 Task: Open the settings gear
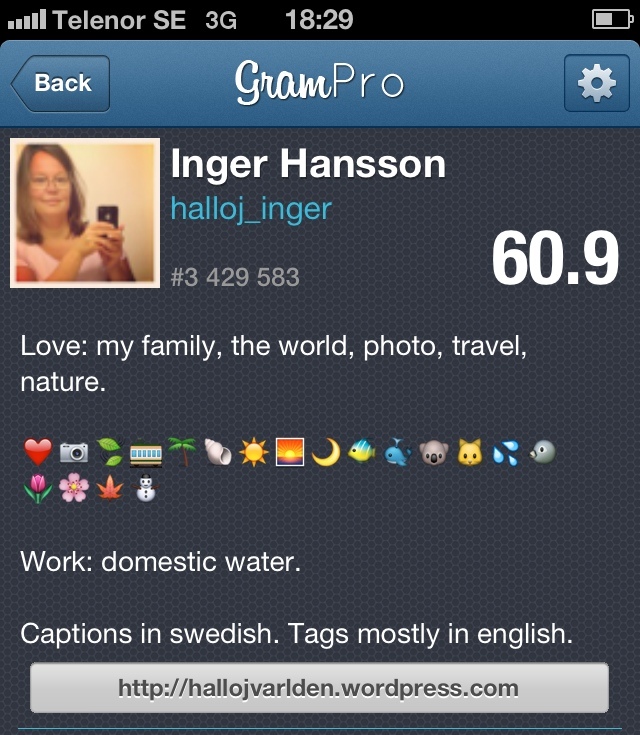[x=596, y=83]
